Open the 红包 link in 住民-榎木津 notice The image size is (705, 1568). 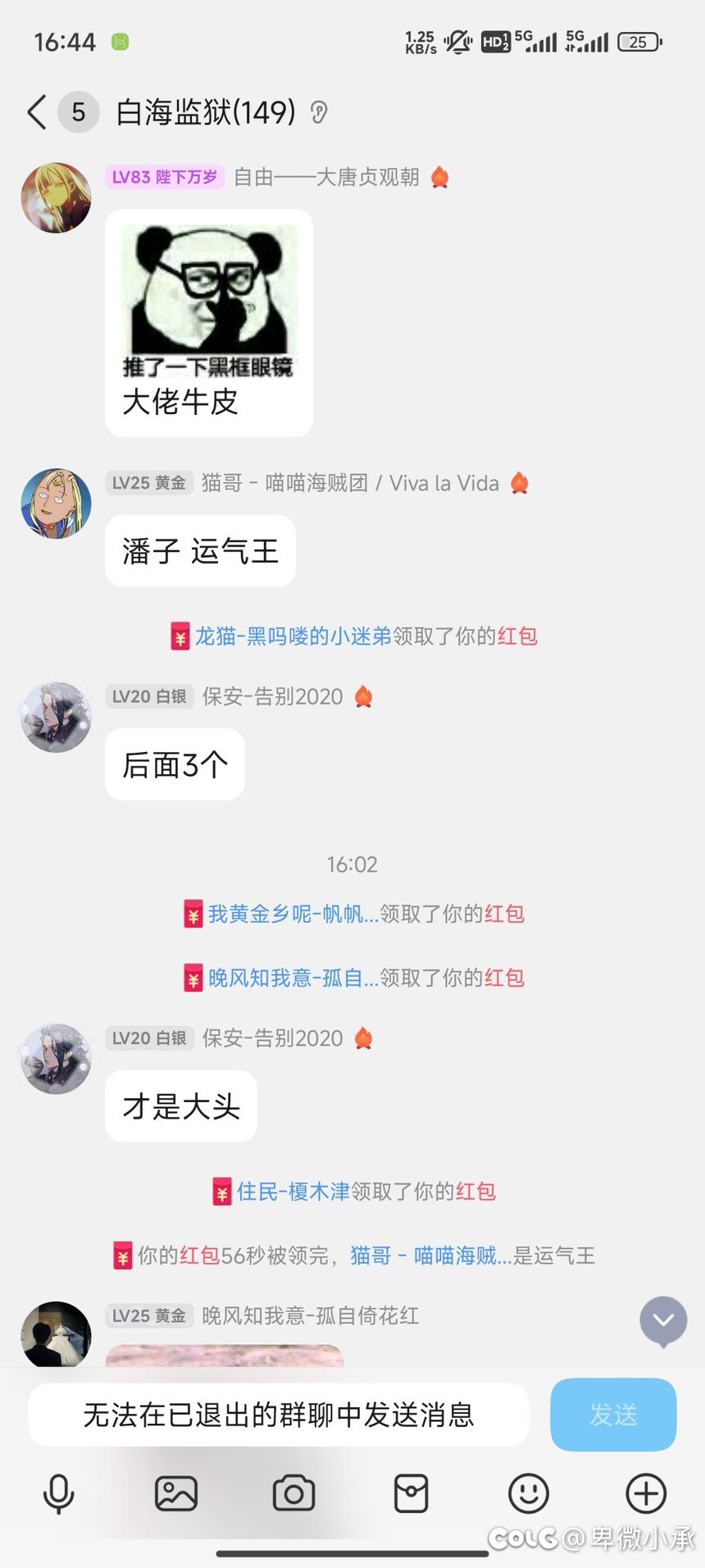[x=476, y=1192]
